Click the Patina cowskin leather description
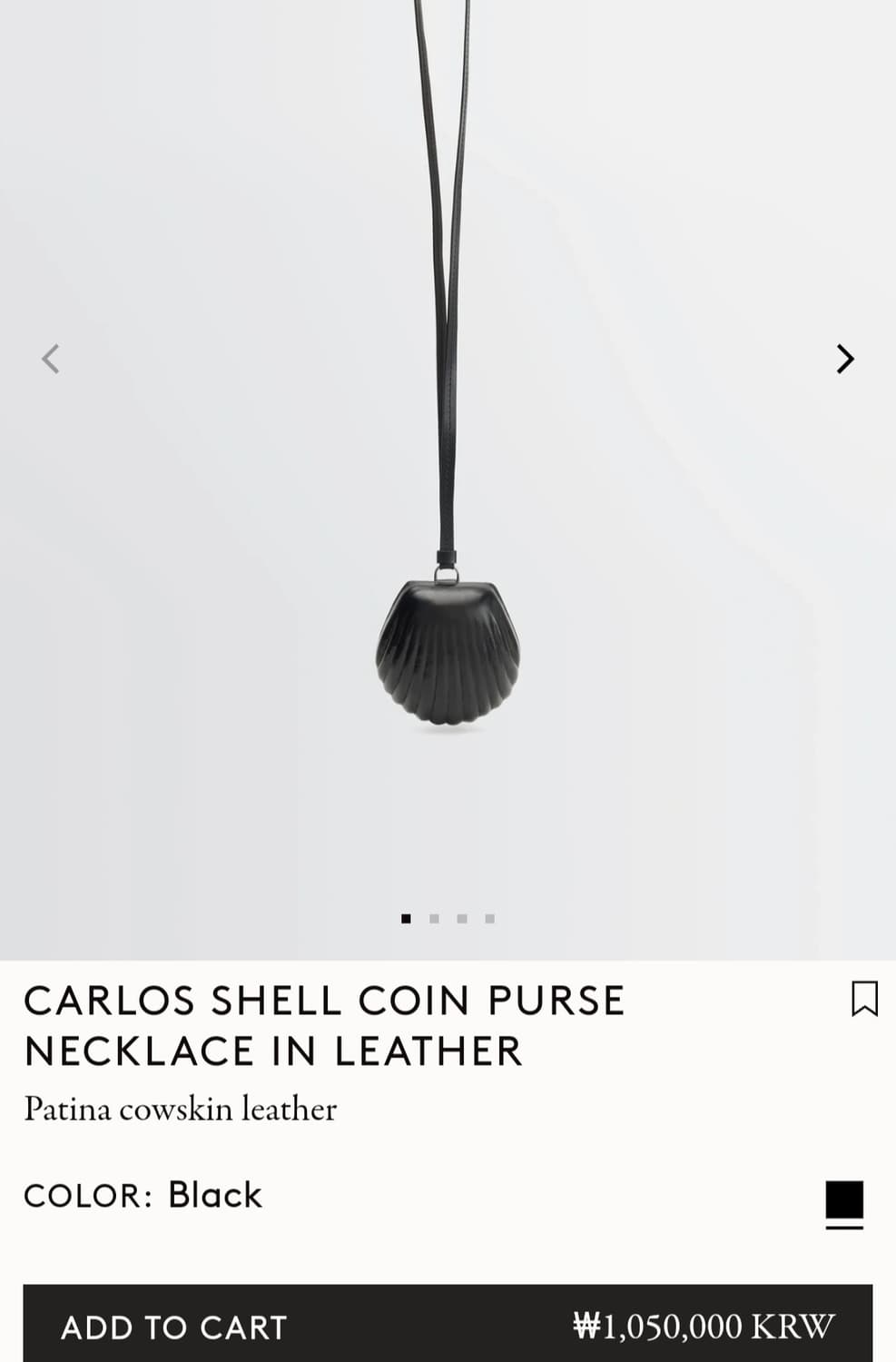The height and width of the screenshot is (1362, 896). pyautogui.click(x=181, y=1108)
